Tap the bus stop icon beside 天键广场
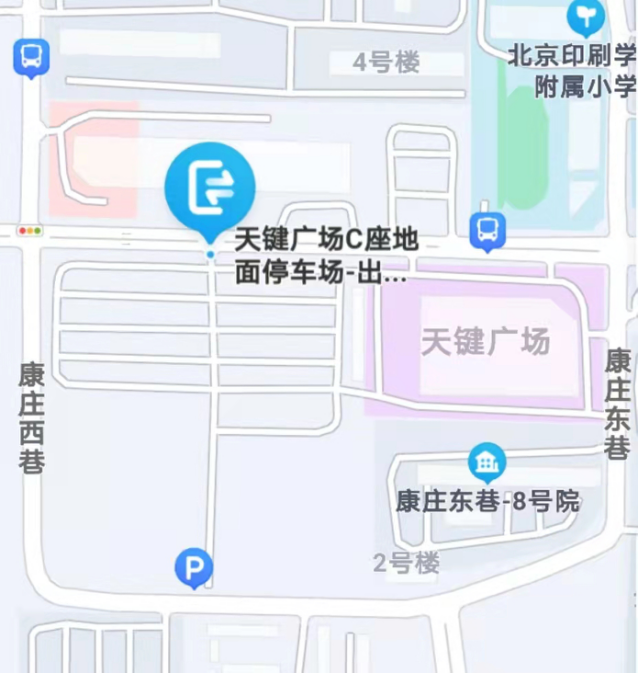This screenshot has height=673, width=638. (x=487, y=231)
